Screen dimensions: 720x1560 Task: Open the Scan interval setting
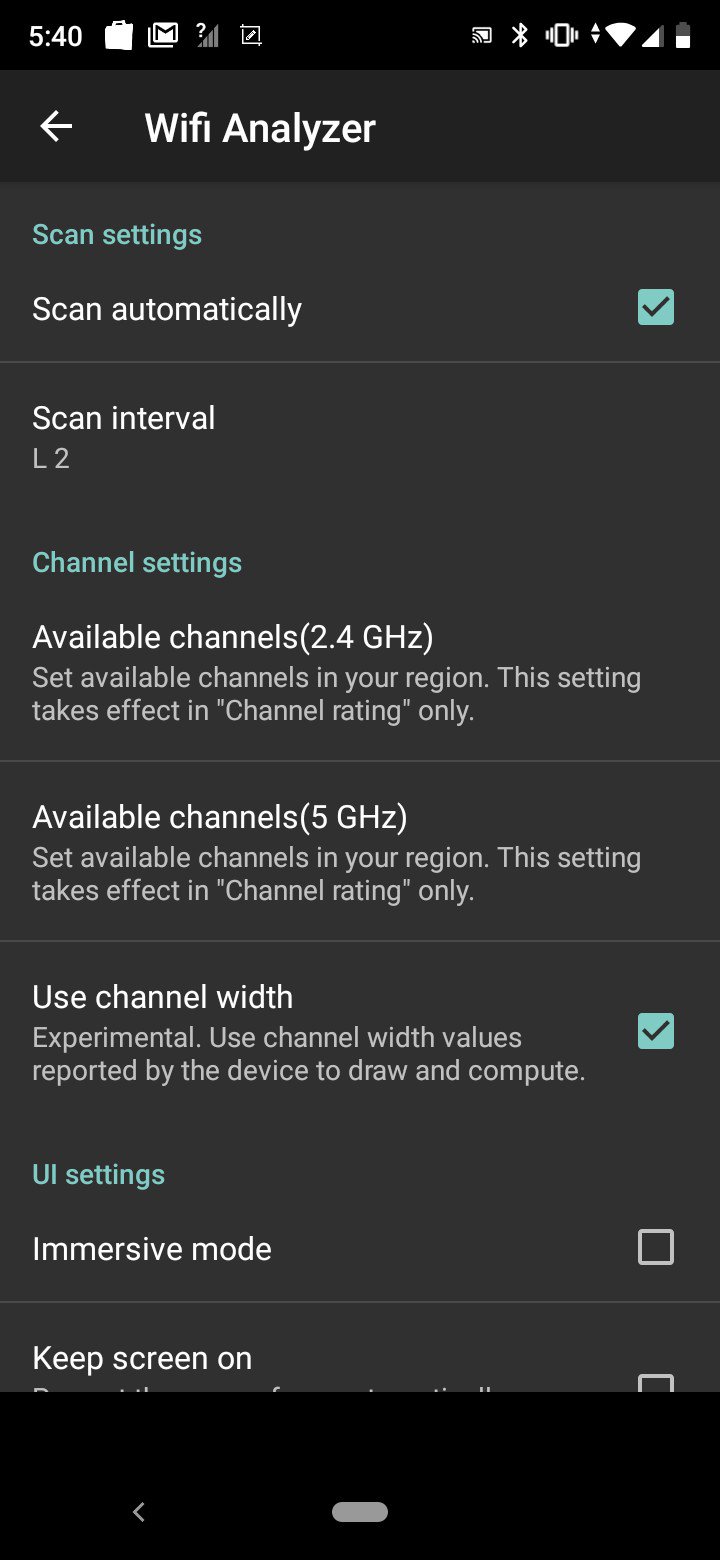(360, 437)
